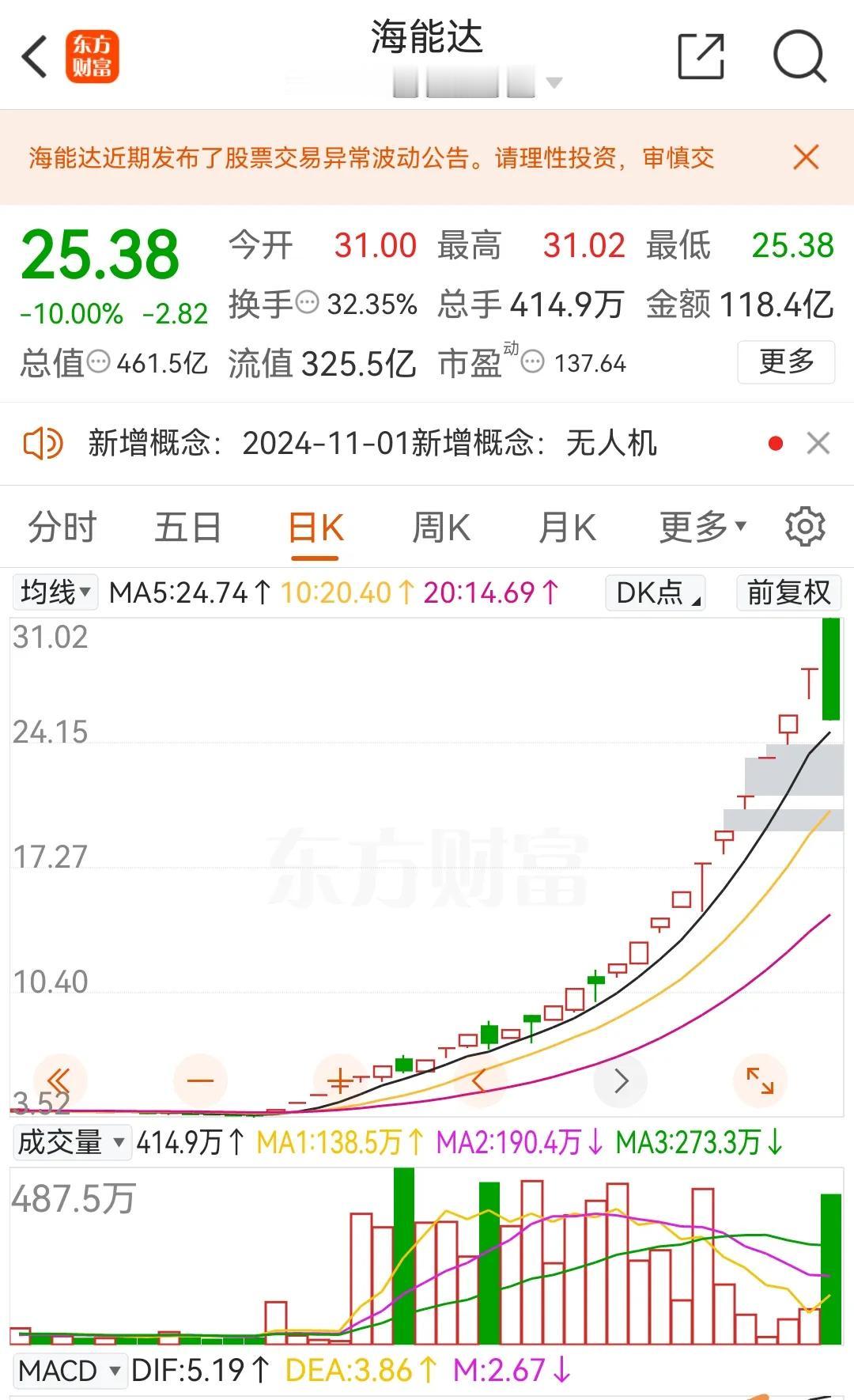
Task: Open the 成交量 indicator dropdown
Action: point(72,1142)
